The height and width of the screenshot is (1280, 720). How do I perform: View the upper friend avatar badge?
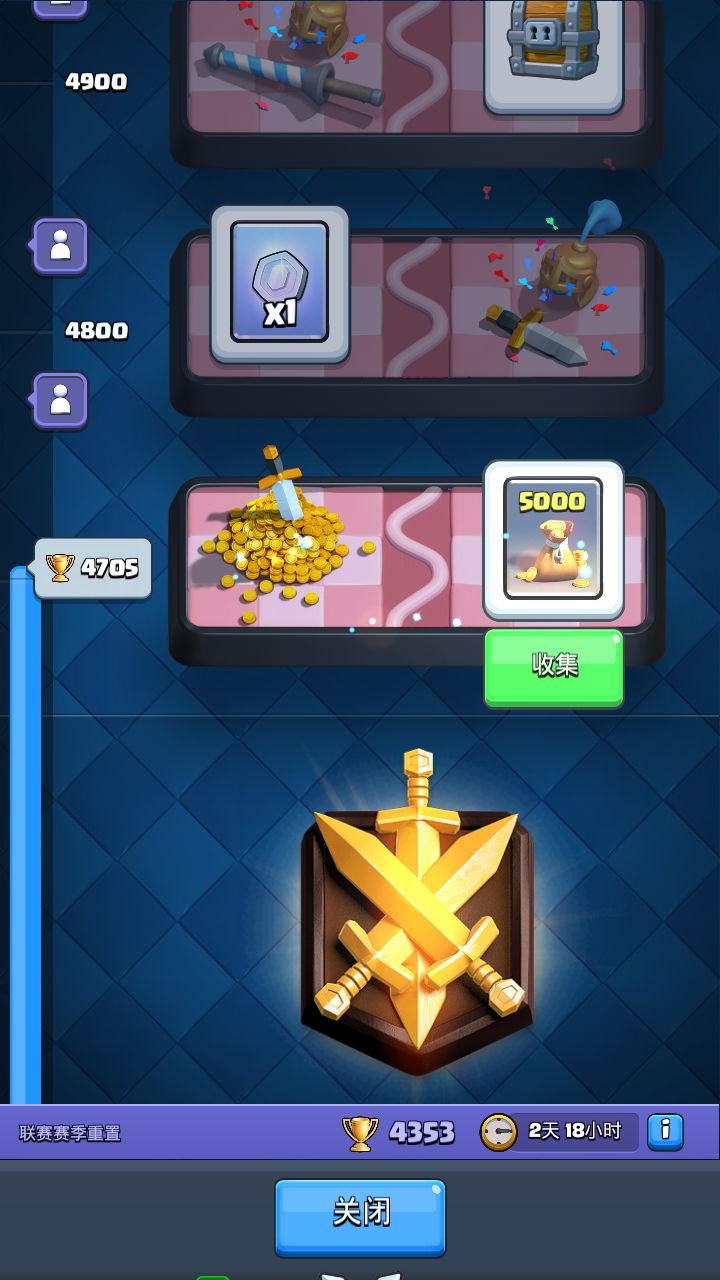pos(59,247)
